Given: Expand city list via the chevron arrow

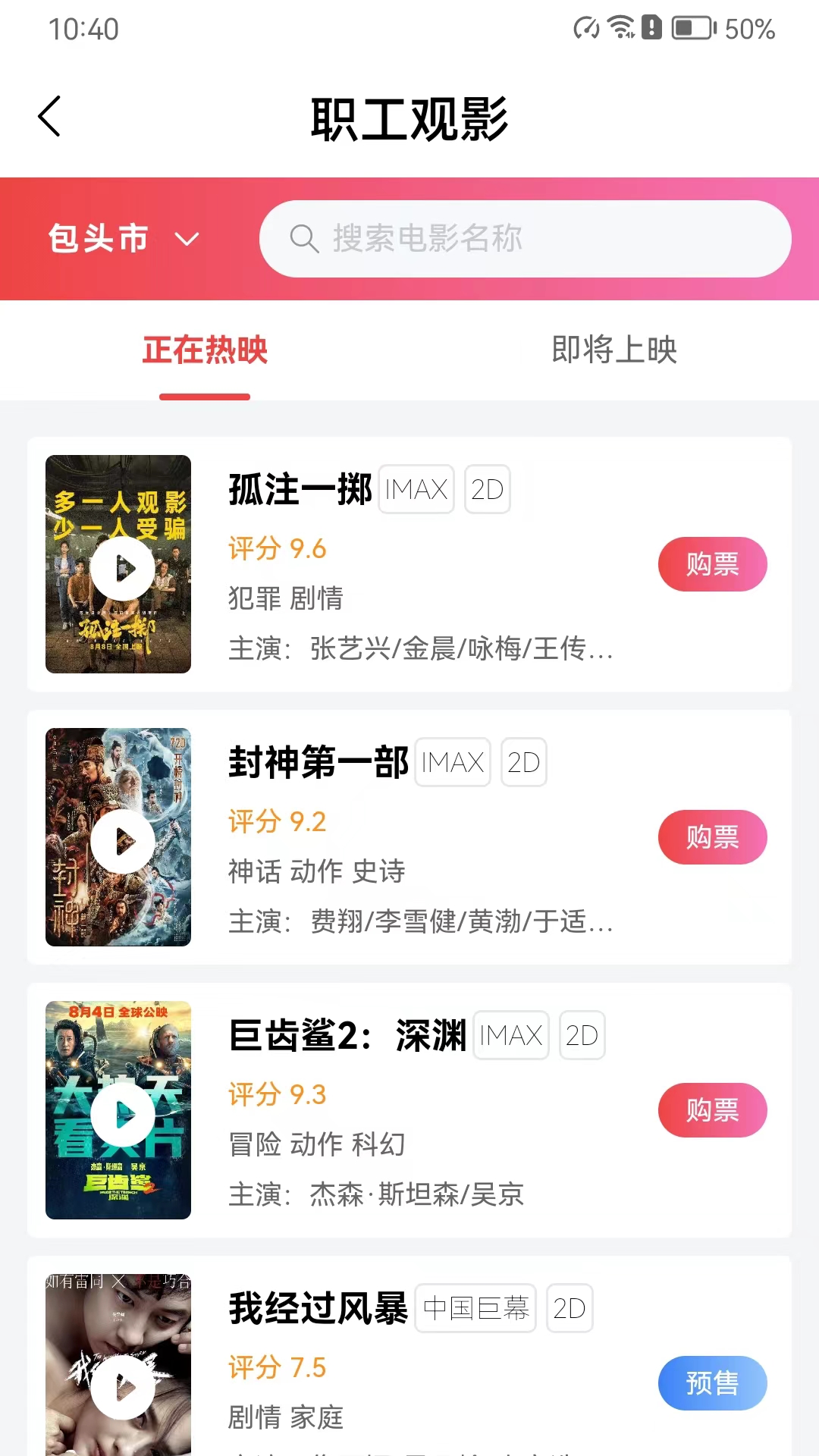Looking at the screenshot, I should click(187, 240).
